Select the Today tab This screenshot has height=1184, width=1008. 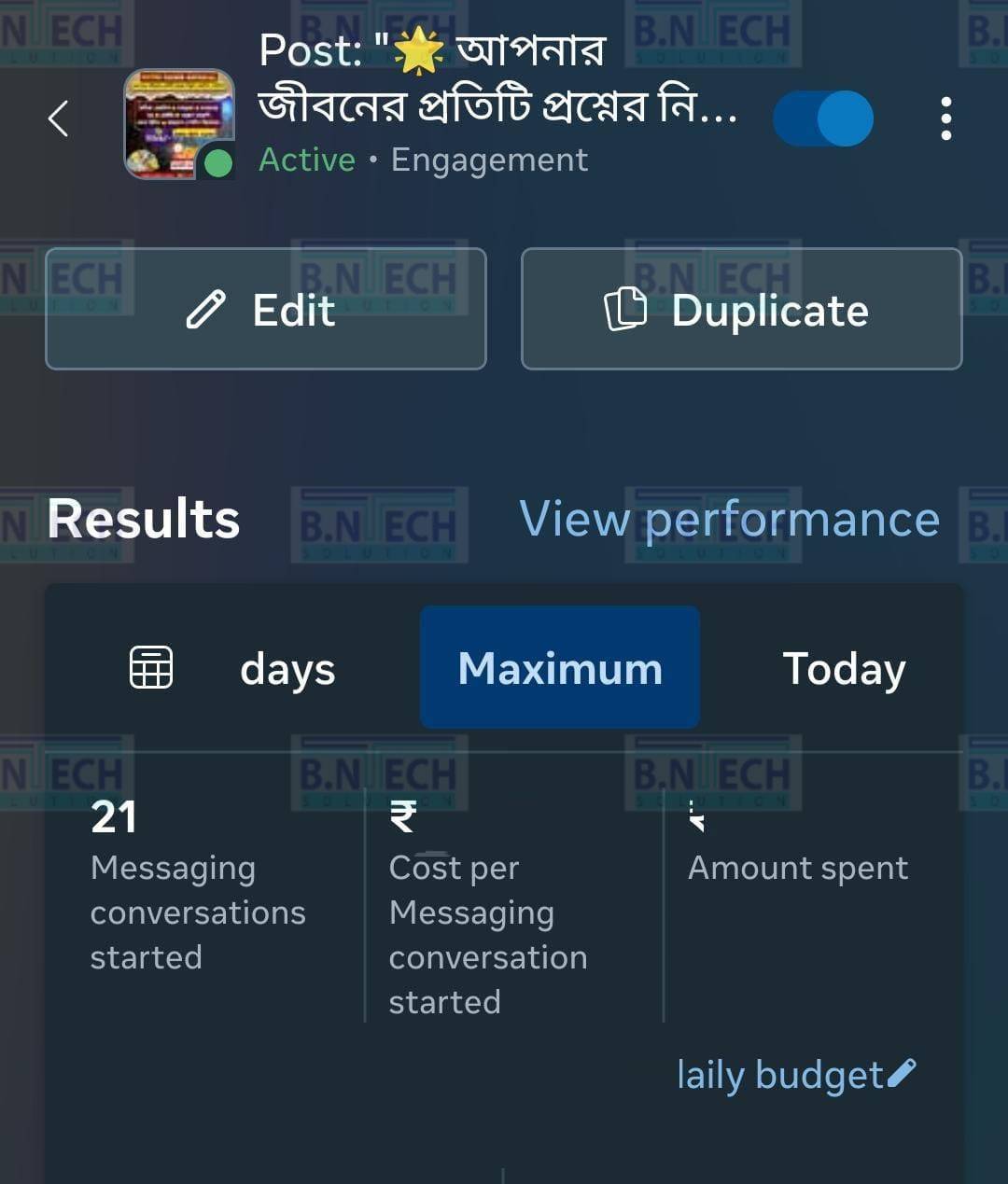coord(843,667)
